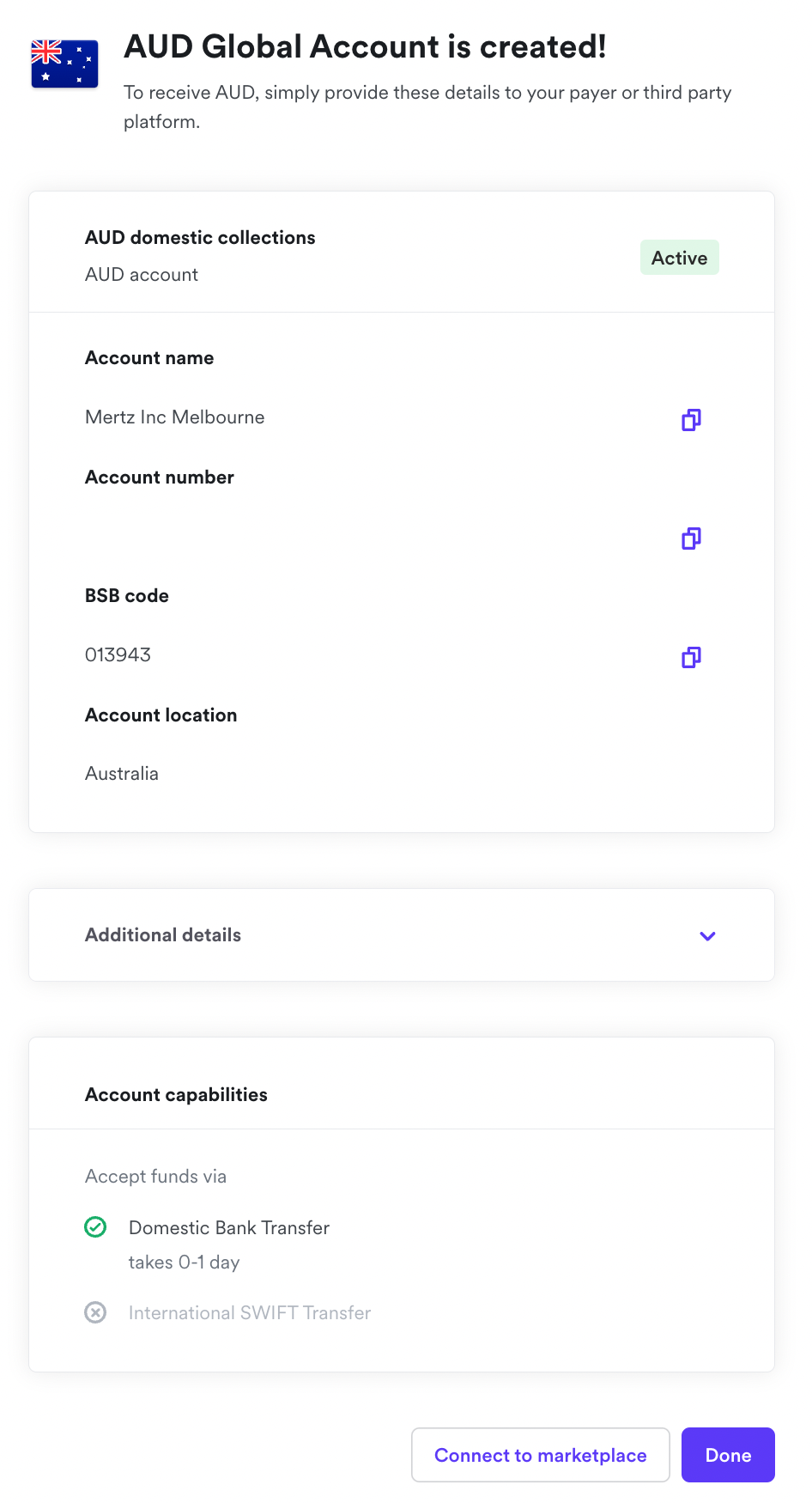Copy the account name Mertz Inc Melbourne
The image size is (812, 1503).
click(691, 419)
